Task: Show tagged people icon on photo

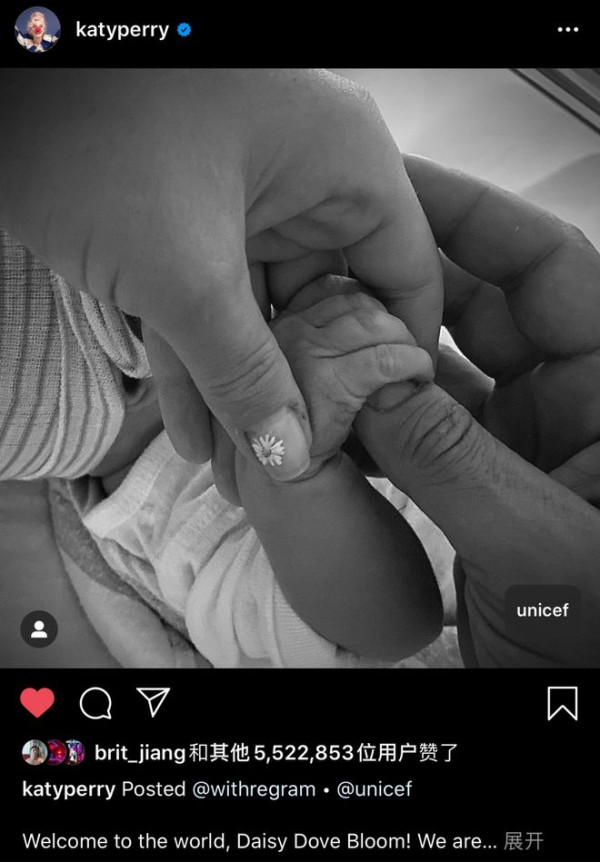Action: pos(39,629)
